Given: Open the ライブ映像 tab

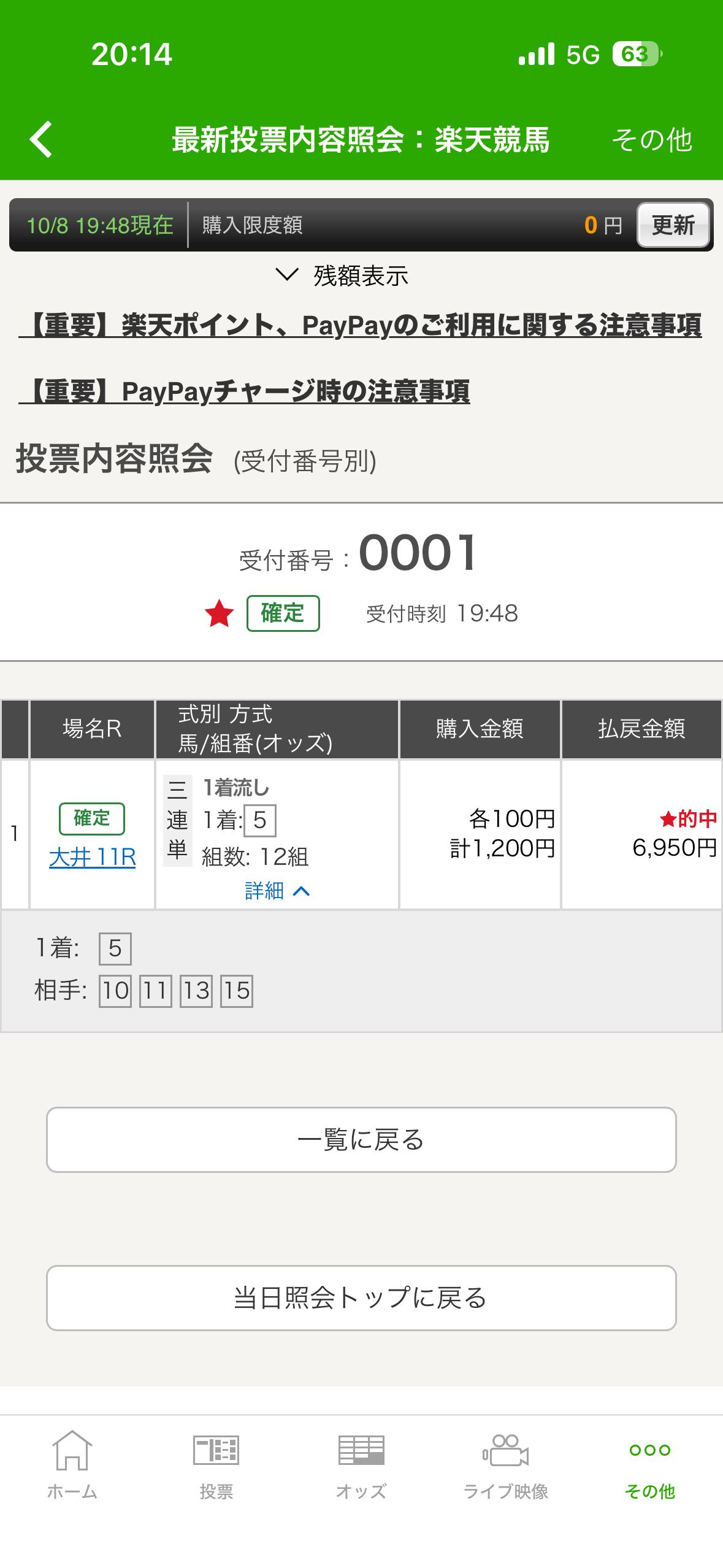Looking at the screenshot, I should pos(505,1466).
